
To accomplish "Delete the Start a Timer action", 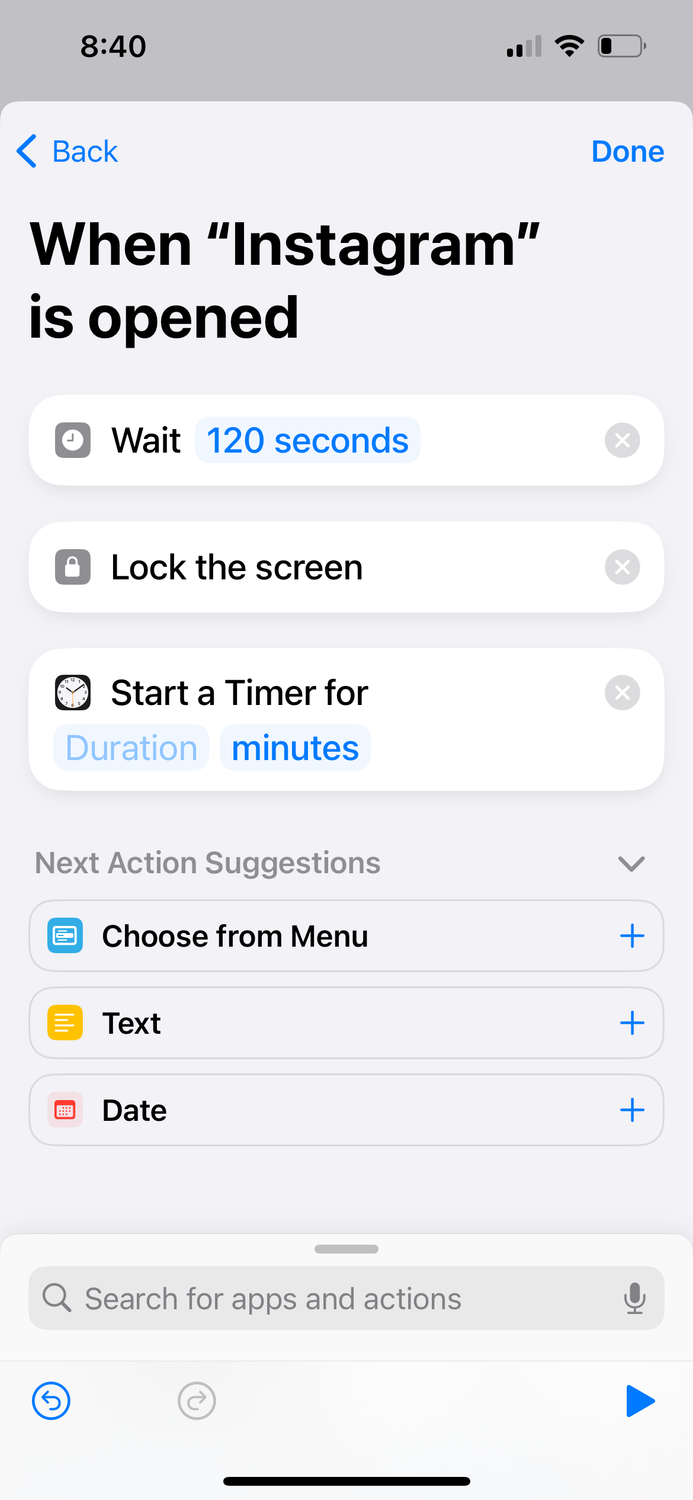I will 622,693.
